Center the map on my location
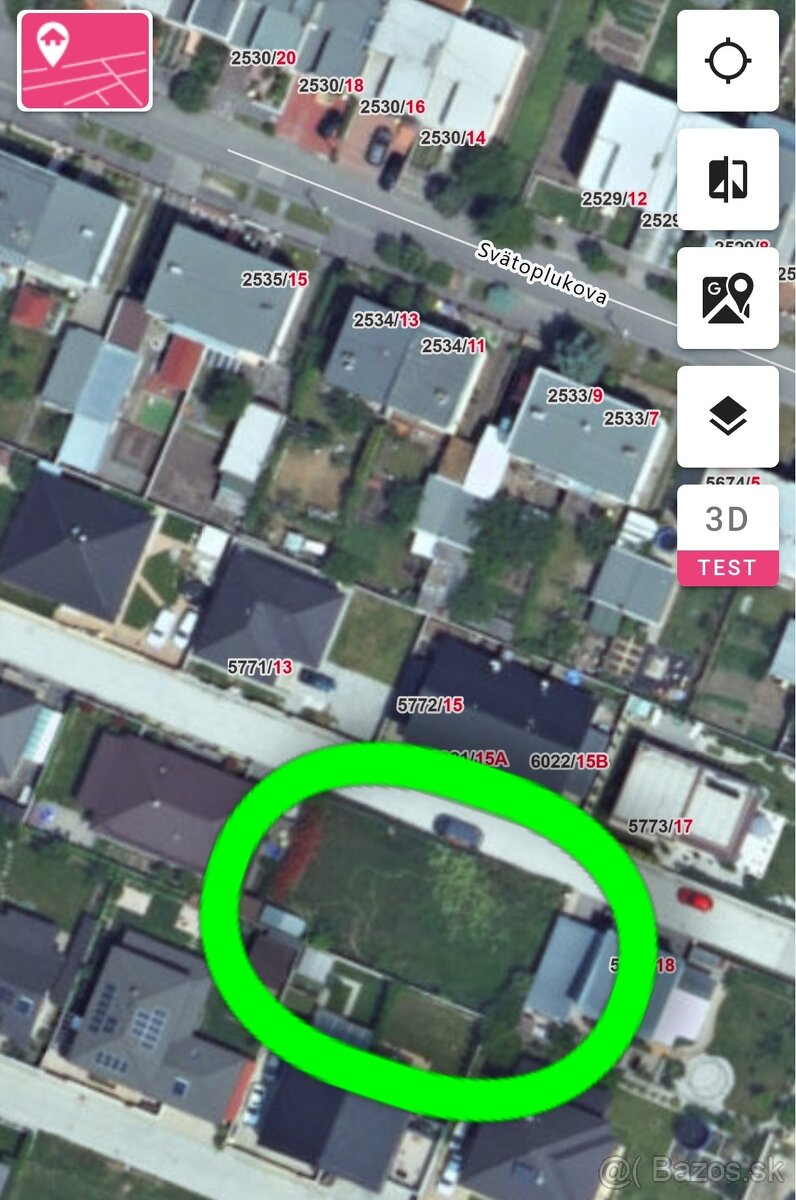Screen dimensions: 796x1200 (727, 61)
